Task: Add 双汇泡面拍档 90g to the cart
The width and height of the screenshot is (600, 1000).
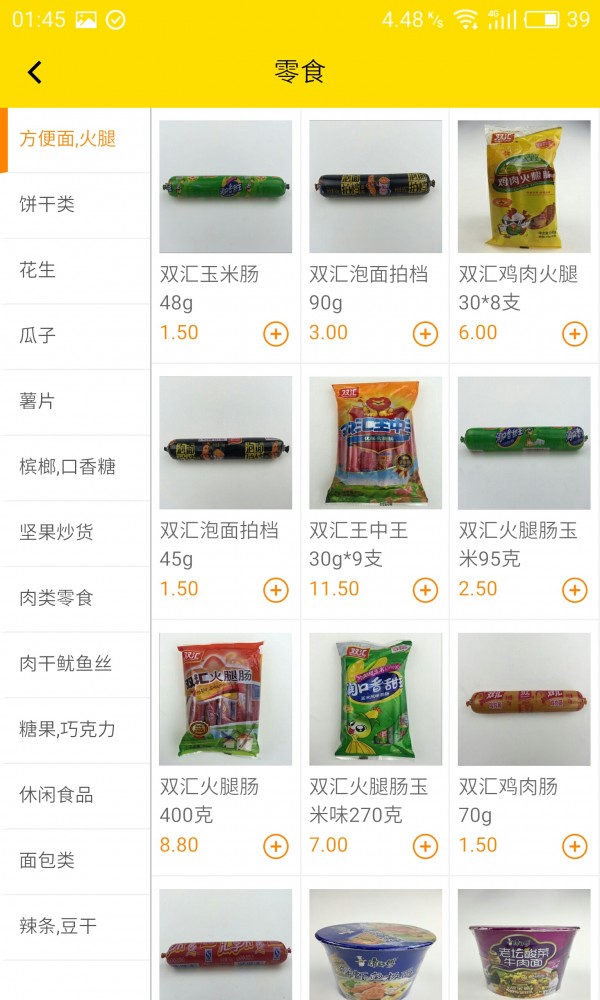Action: [426, 334]
